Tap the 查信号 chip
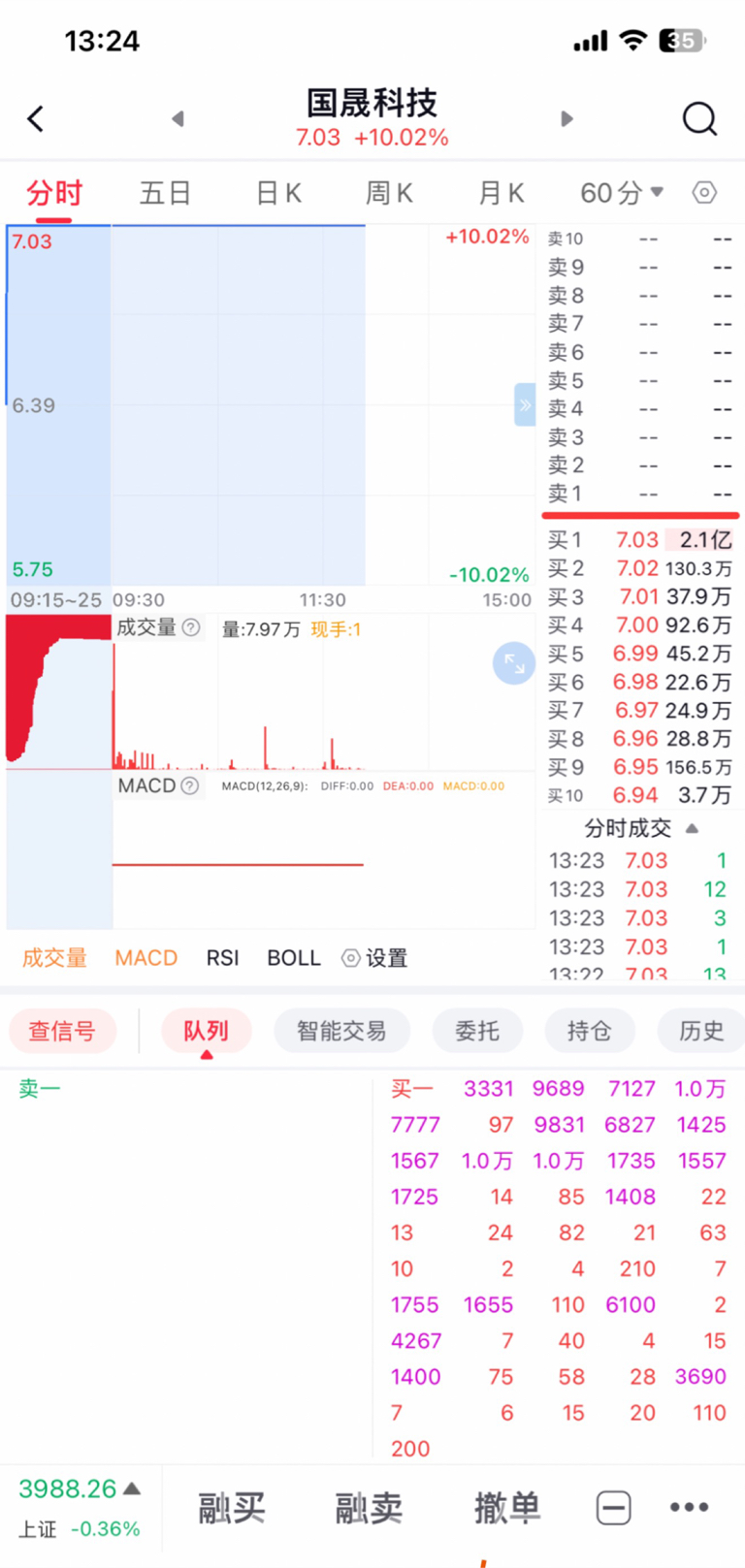This screenshot has width=745, height=1568. (x=62, y=1030)
